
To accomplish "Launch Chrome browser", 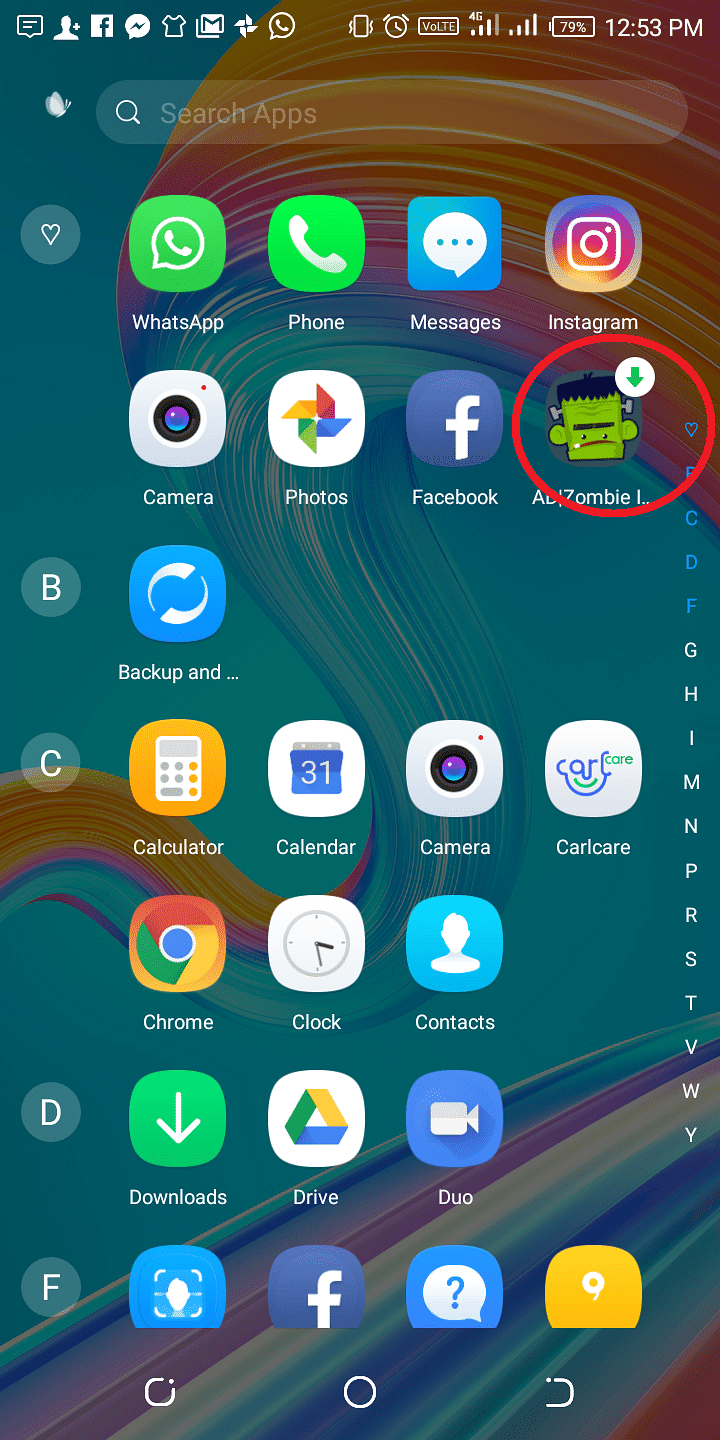I will 178,945.
